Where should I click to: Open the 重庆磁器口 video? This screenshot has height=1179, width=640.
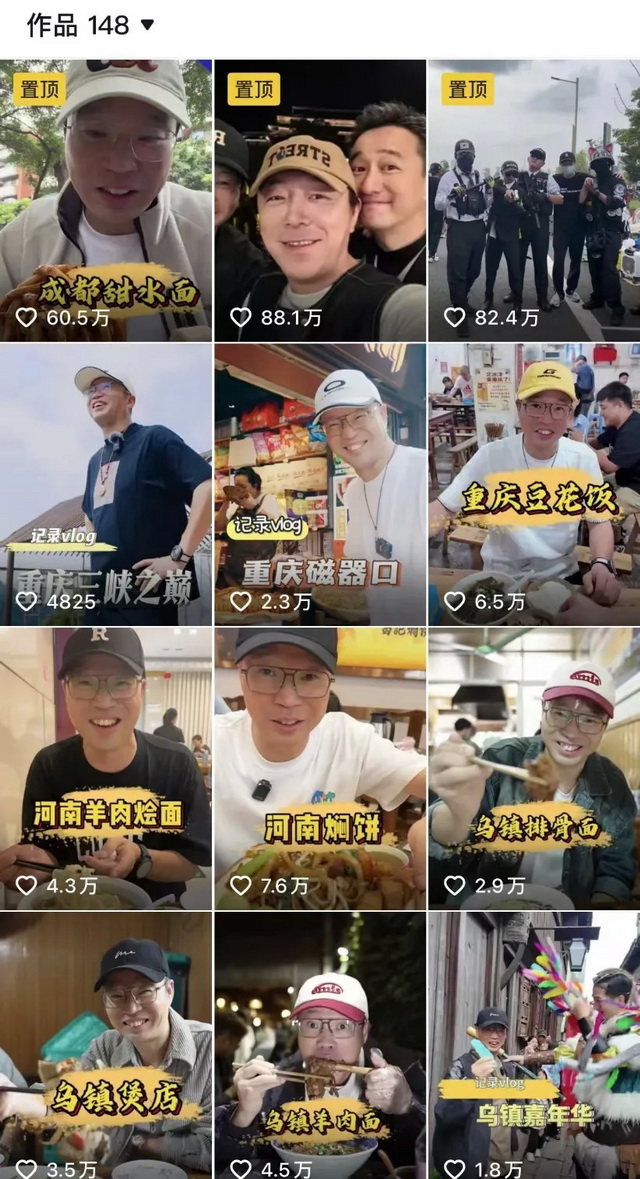(x=320, y=485)
